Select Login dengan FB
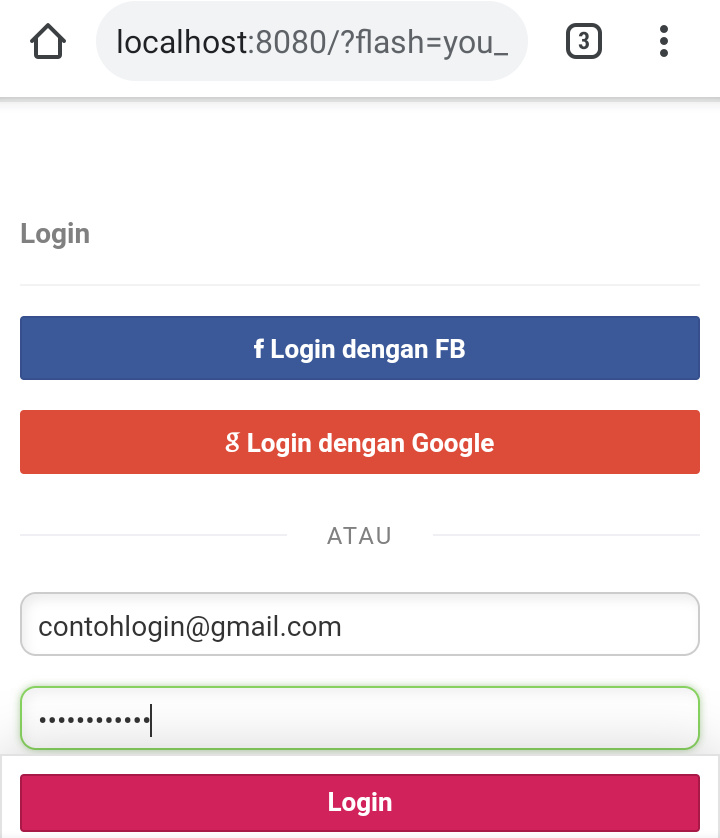The width and height of the screenshot is (720, 838). pos(360,348)
